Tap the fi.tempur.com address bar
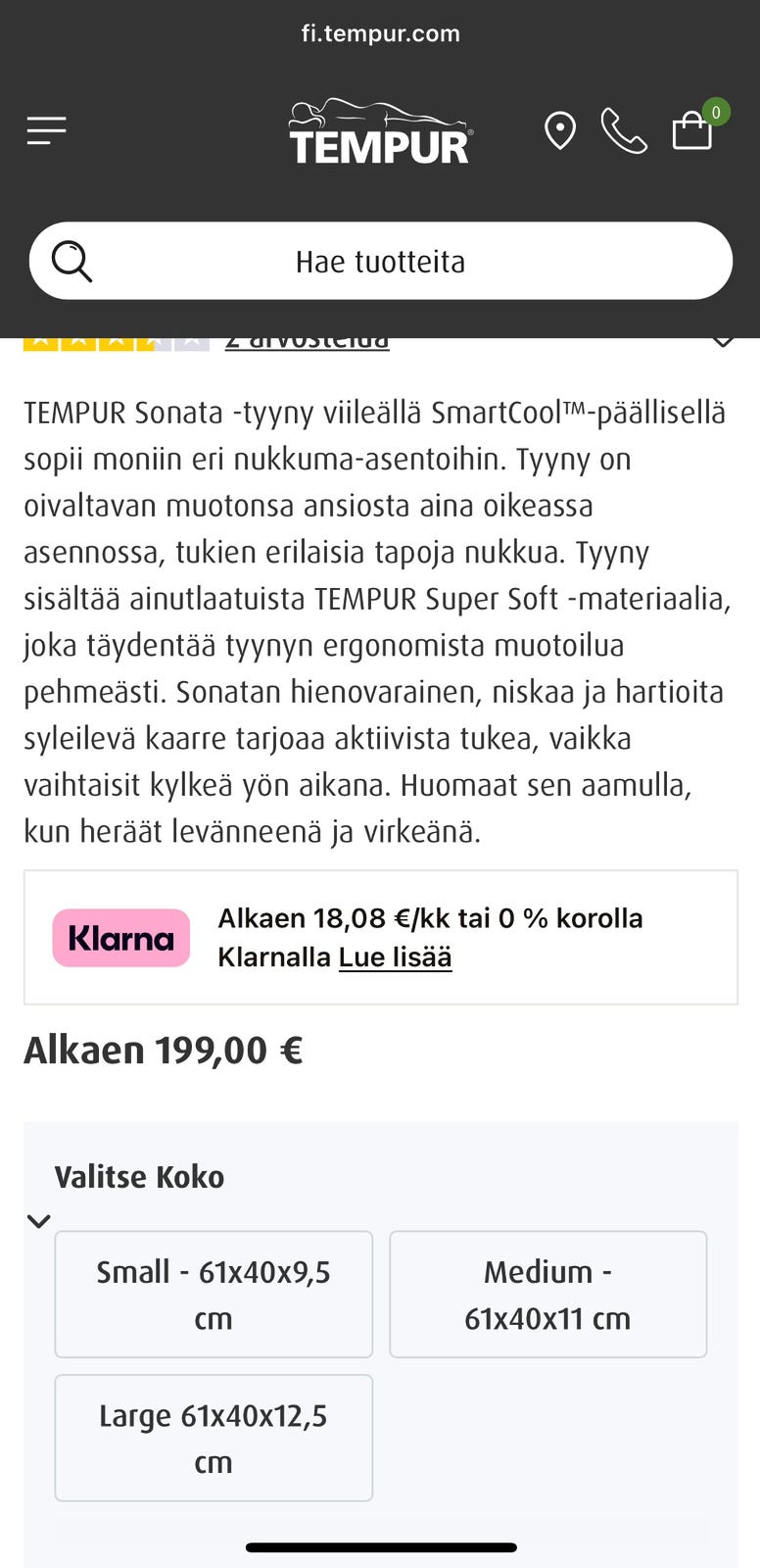Screen dimensions: 760x1568 380,32
